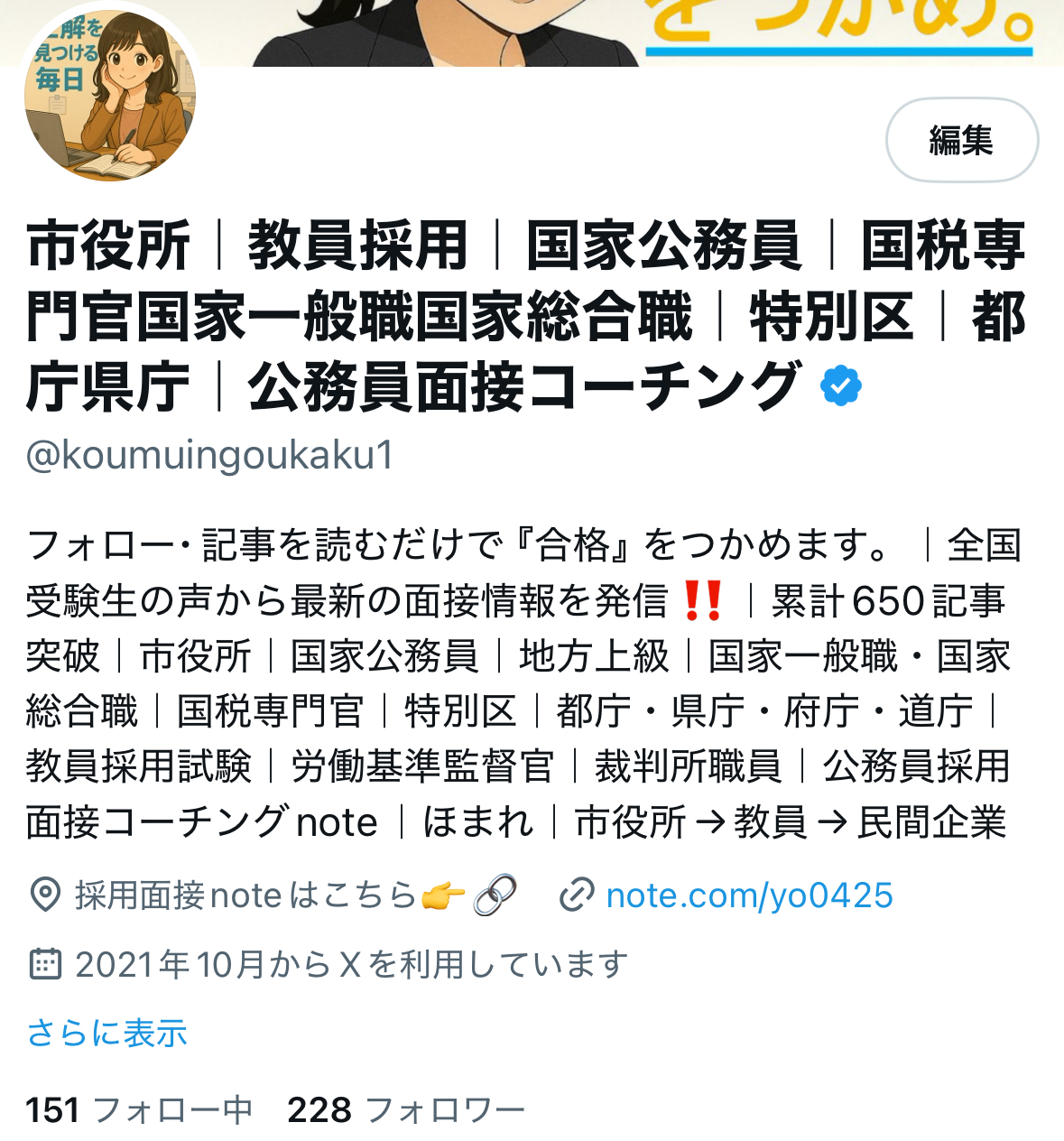The image size is (1064, 1141).
Task: Tap the blue verified badge
Action: 841,386
